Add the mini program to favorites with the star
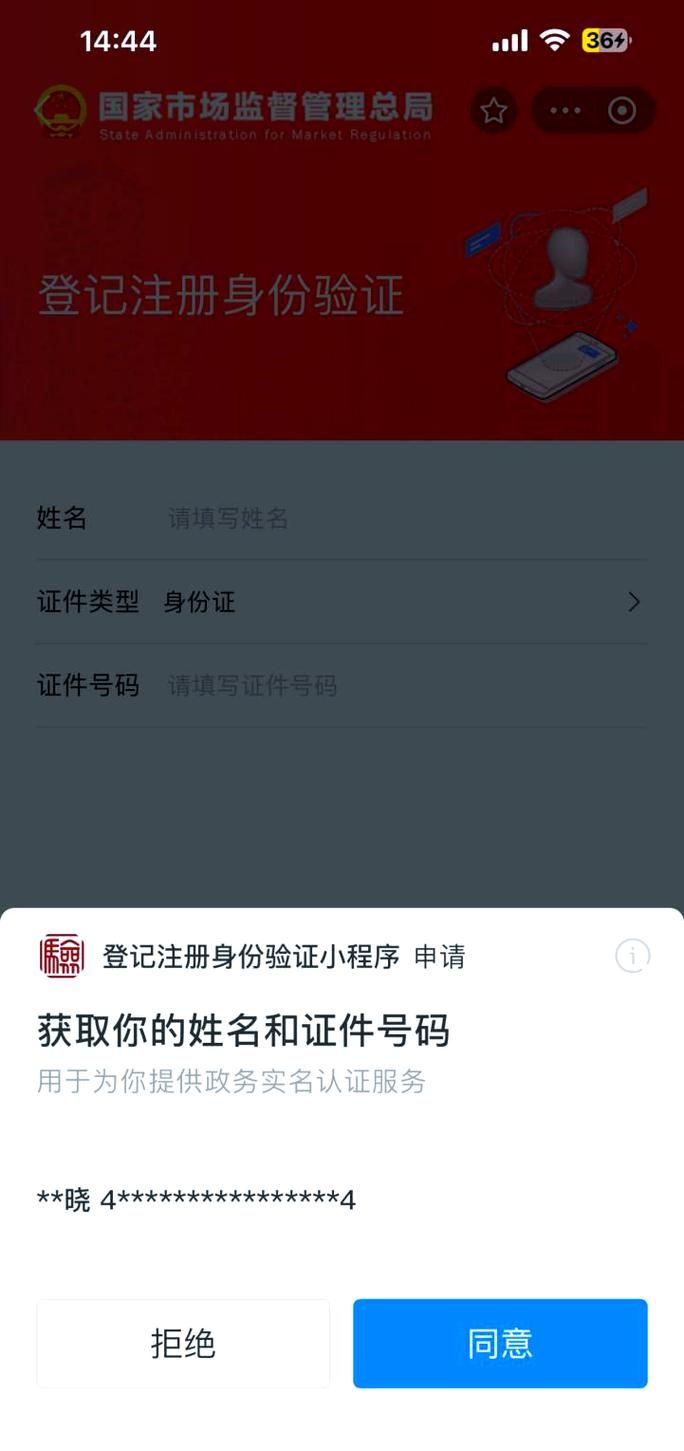 (x=494, y=110)
